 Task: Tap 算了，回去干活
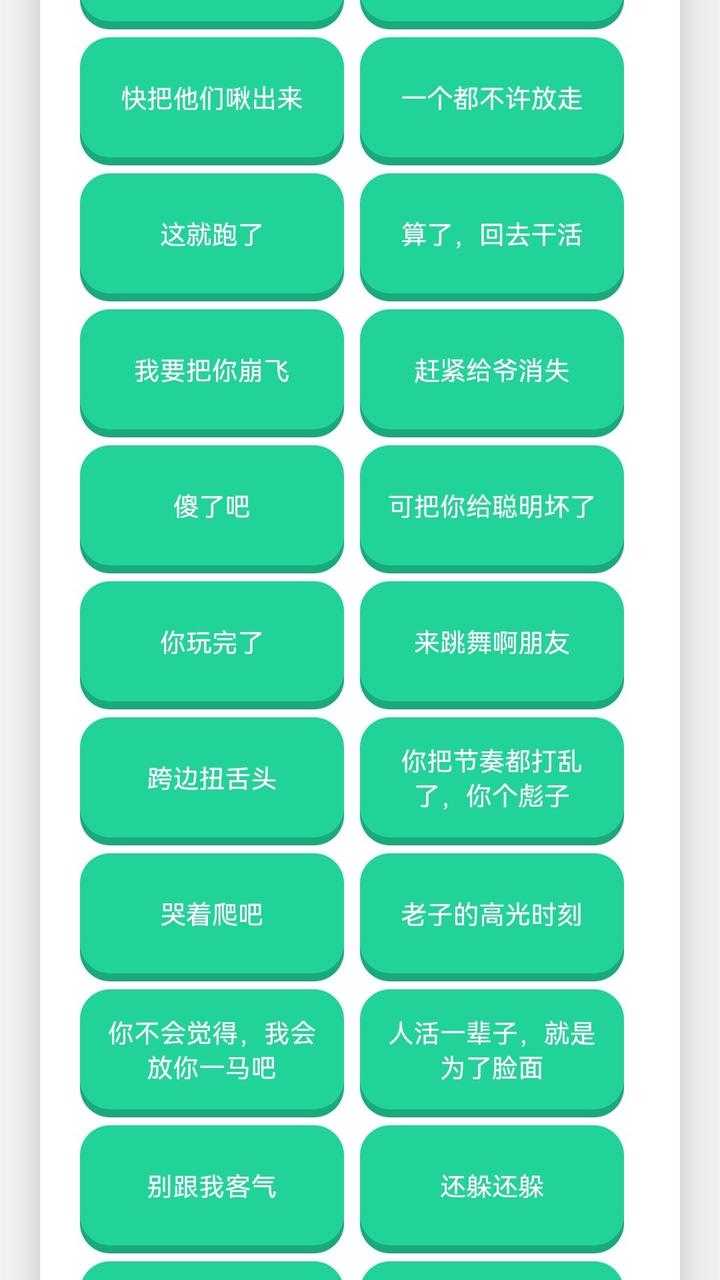[492, 235]
